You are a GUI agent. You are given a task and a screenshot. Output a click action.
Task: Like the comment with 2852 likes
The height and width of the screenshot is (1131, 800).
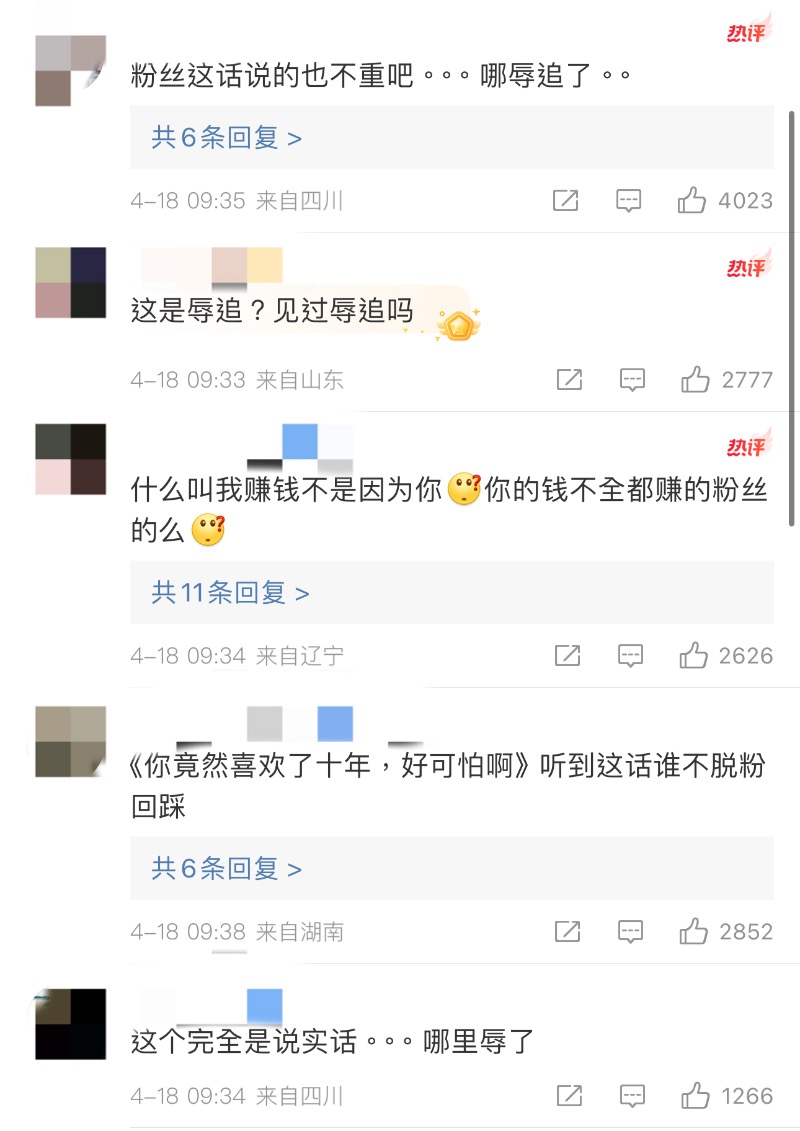tap(693, 931)
